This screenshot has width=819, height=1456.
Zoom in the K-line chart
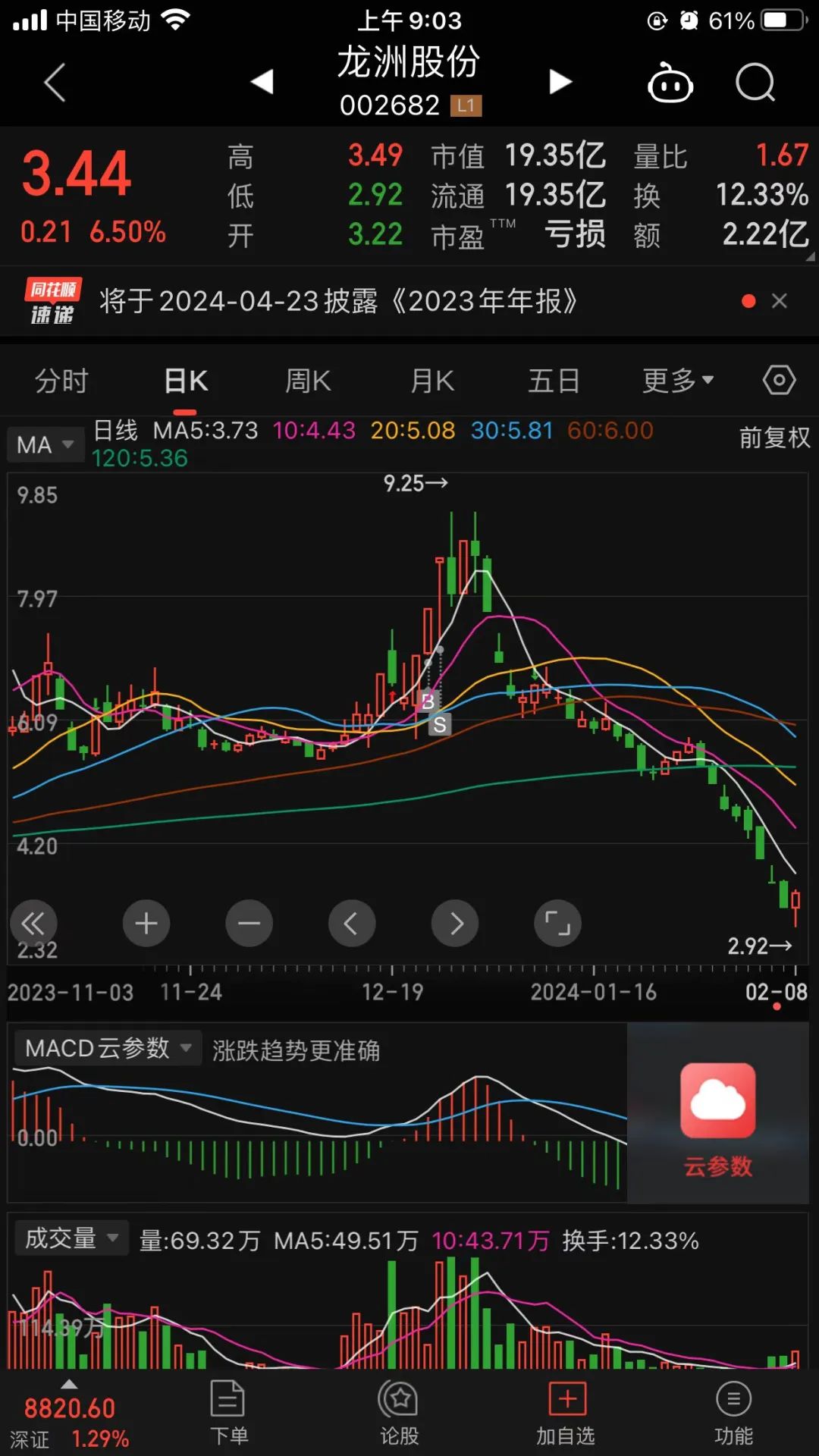pos(146,923)
